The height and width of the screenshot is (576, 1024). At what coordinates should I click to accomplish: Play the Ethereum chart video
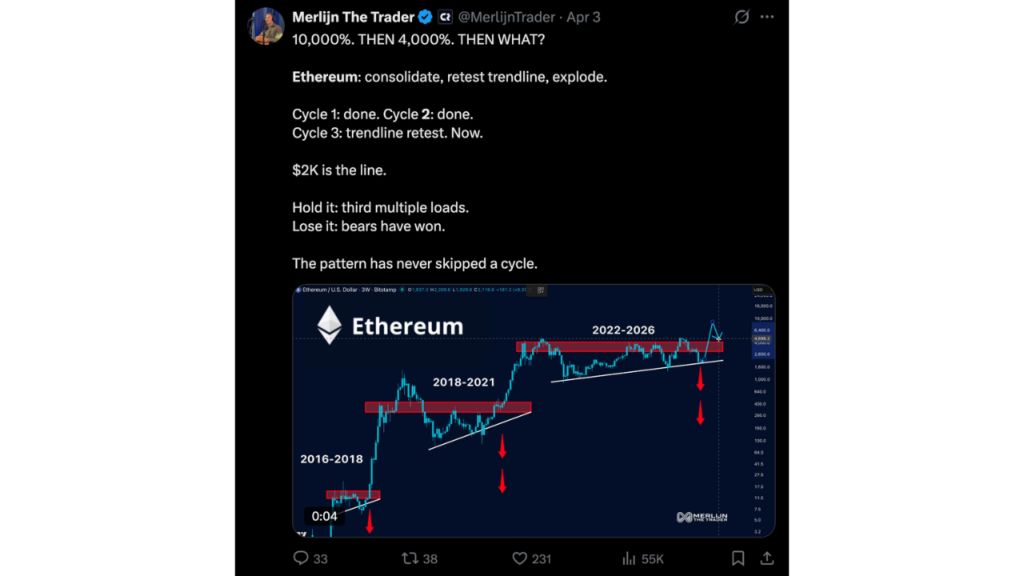click(x=533, y=411)
